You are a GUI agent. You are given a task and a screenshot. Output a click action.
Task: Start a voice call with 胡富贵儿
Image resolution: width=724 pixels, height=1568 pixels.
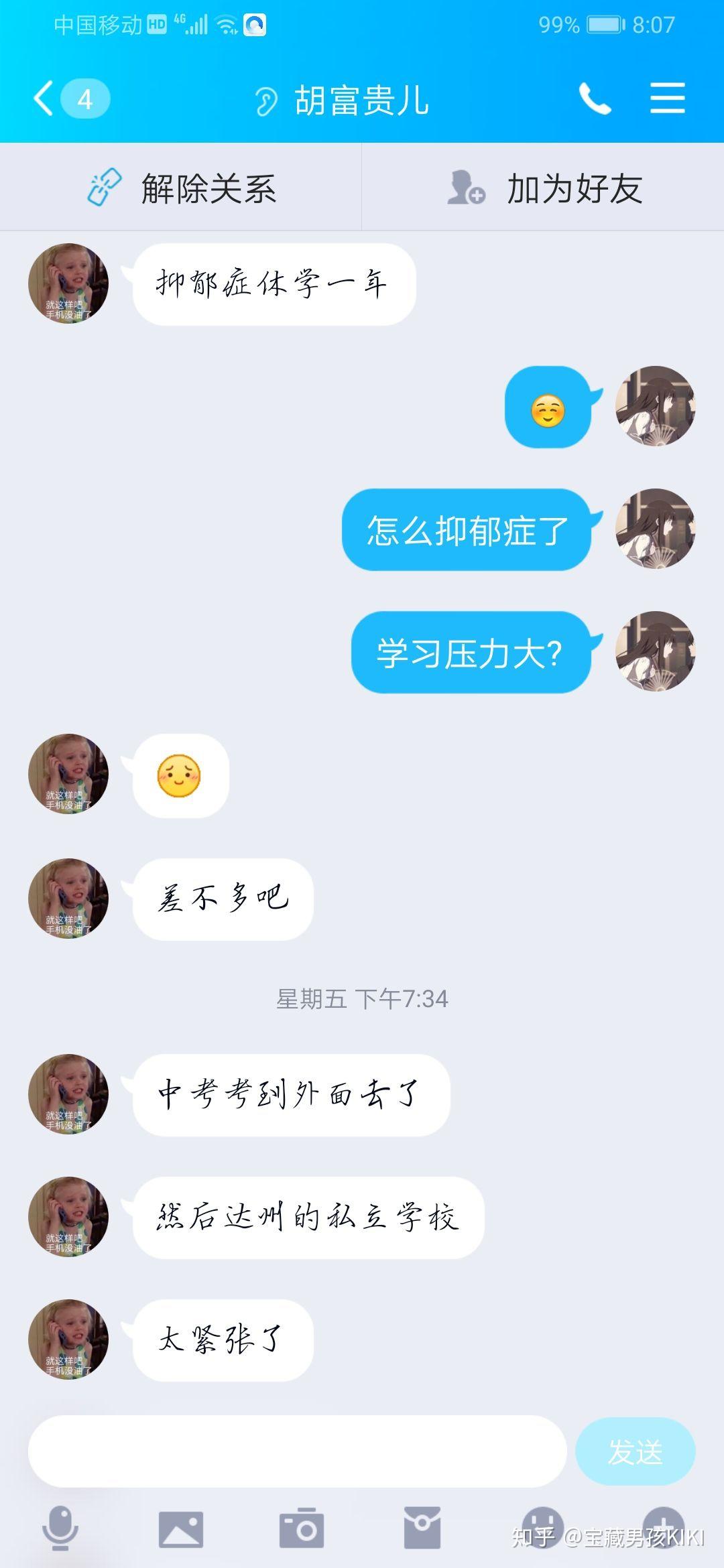(595, 99)
